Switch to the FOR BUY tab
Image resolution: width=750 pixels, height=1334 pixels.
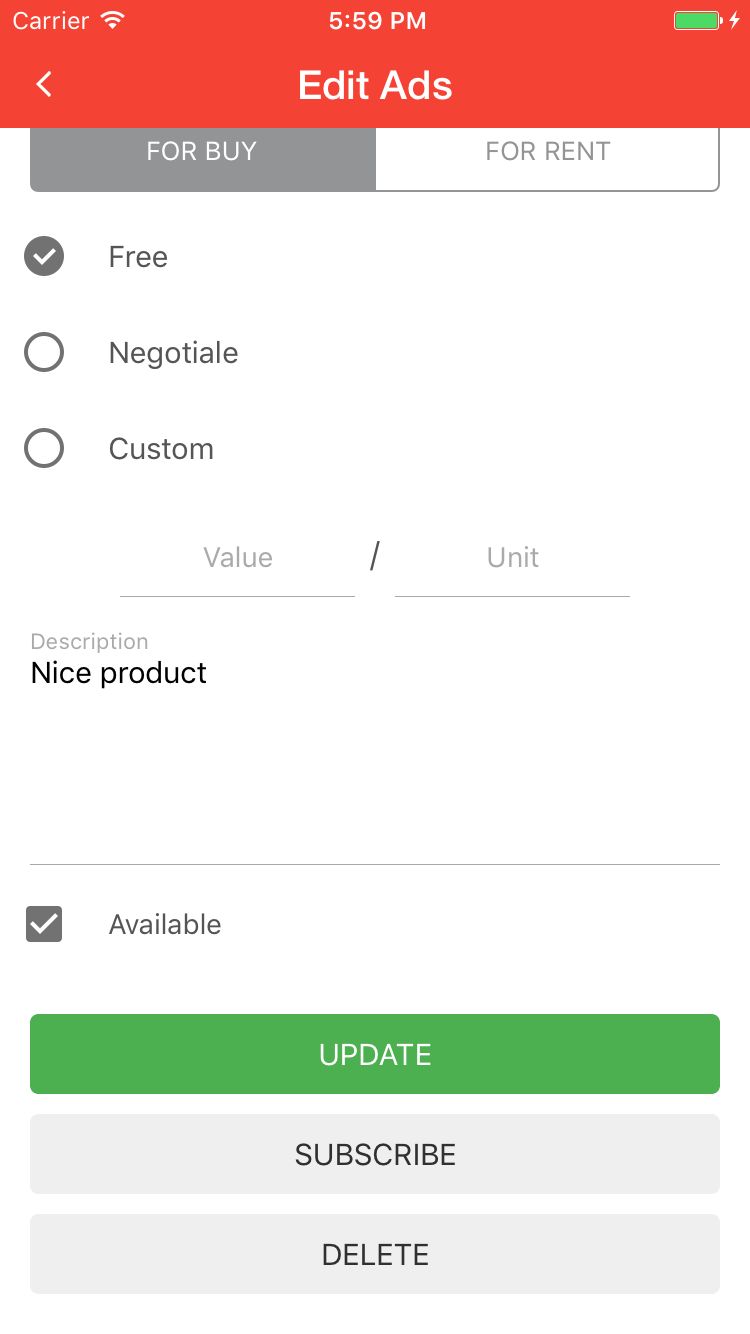point(202,151)
